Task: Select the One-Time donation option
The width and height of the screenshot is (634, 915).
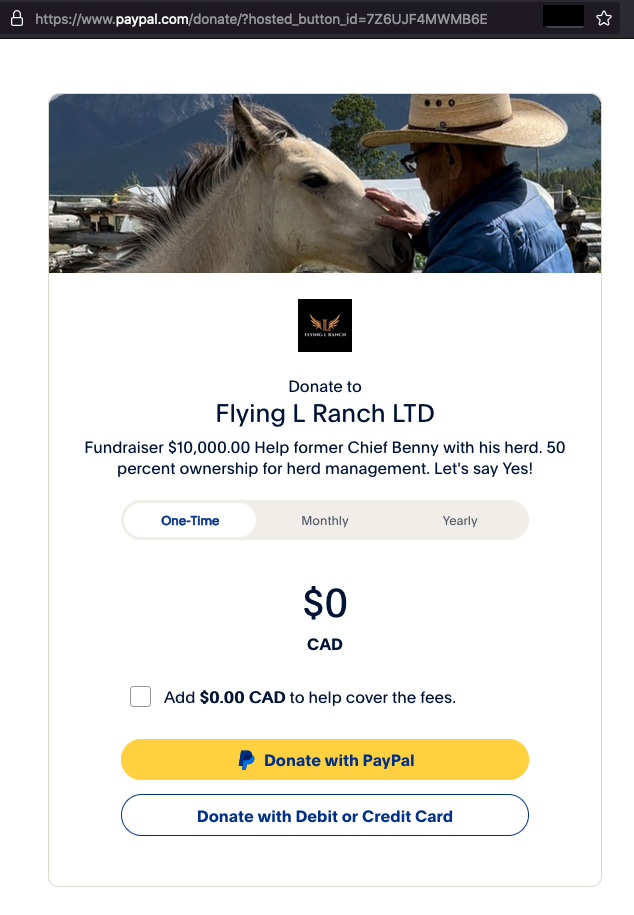Action: pos(190,520)
